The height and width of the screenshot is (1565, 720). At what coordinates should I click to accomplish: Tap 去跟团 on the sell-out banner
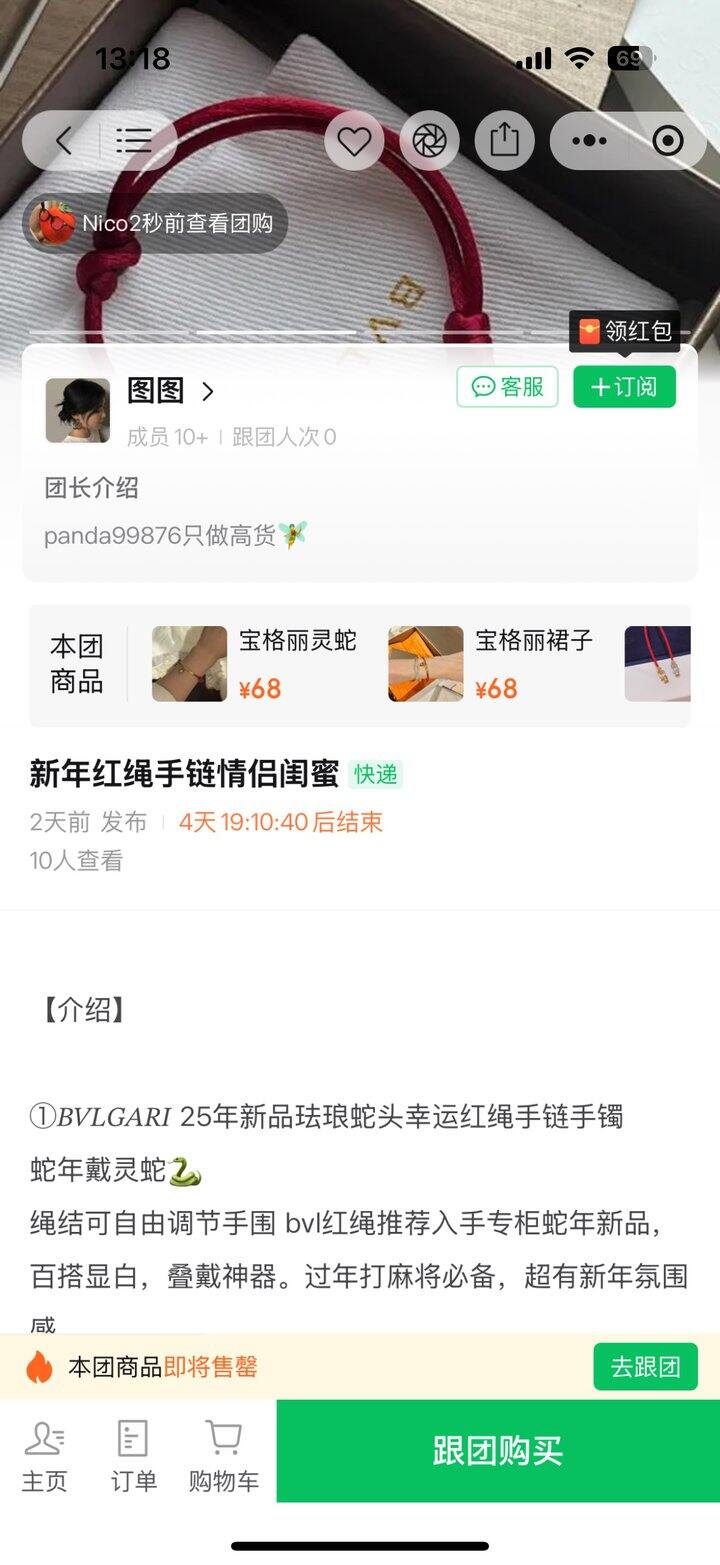coord(645,1366)
